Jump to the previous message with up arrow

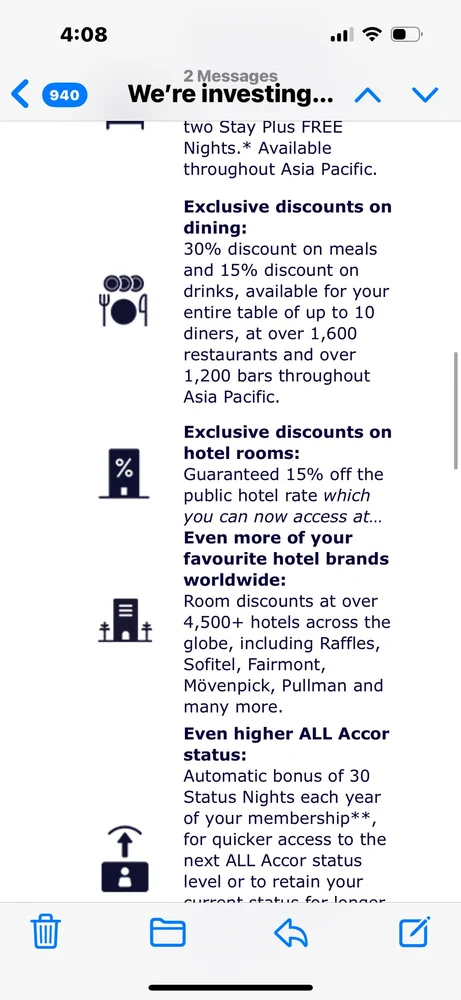367,95
